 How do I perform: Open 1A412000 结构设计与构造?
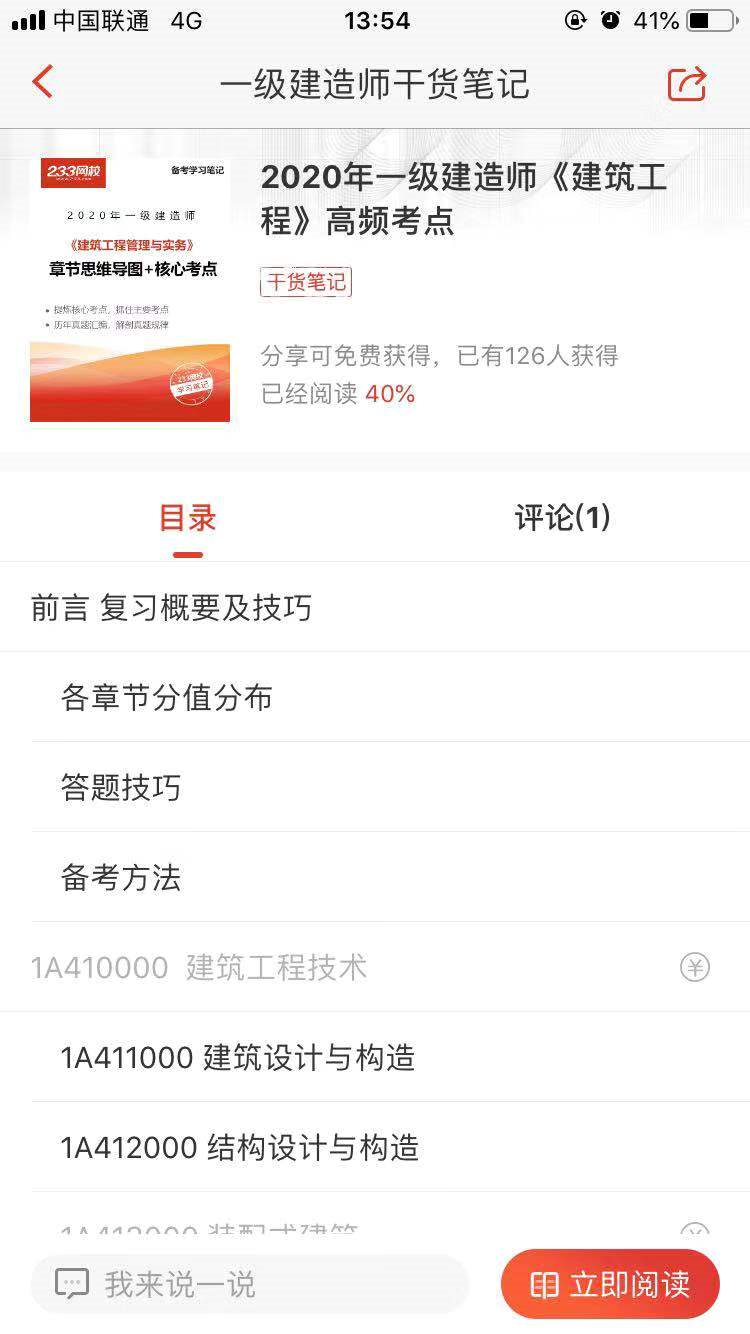point(239,1148)
